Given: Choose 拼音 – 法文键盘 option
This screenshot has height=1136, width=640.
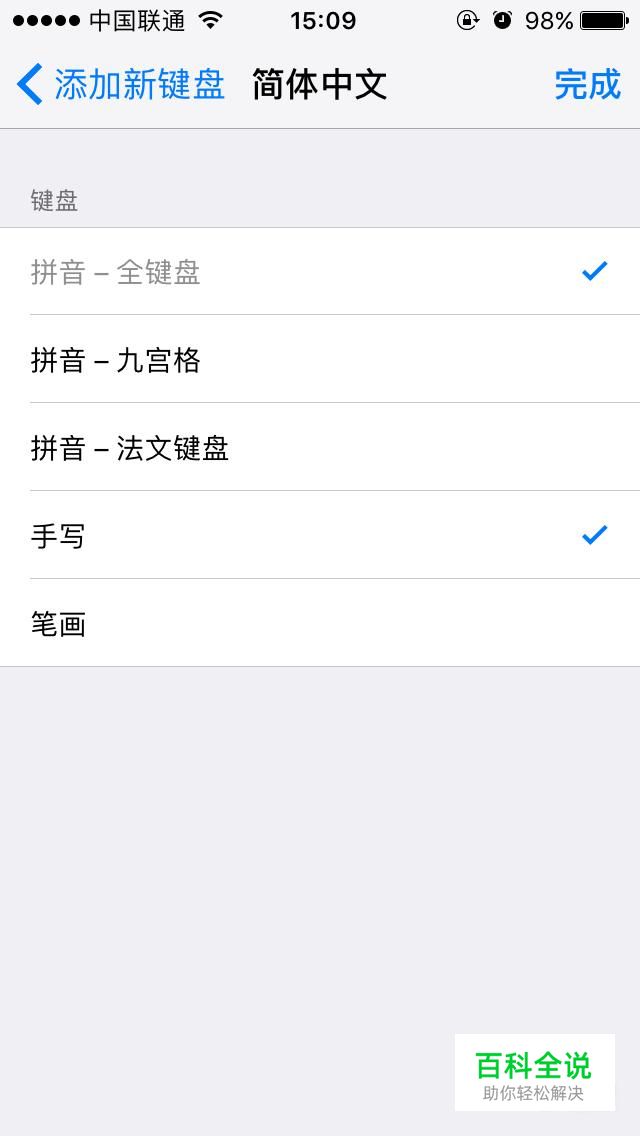Looking at the screenshot, I should (320, 447).
